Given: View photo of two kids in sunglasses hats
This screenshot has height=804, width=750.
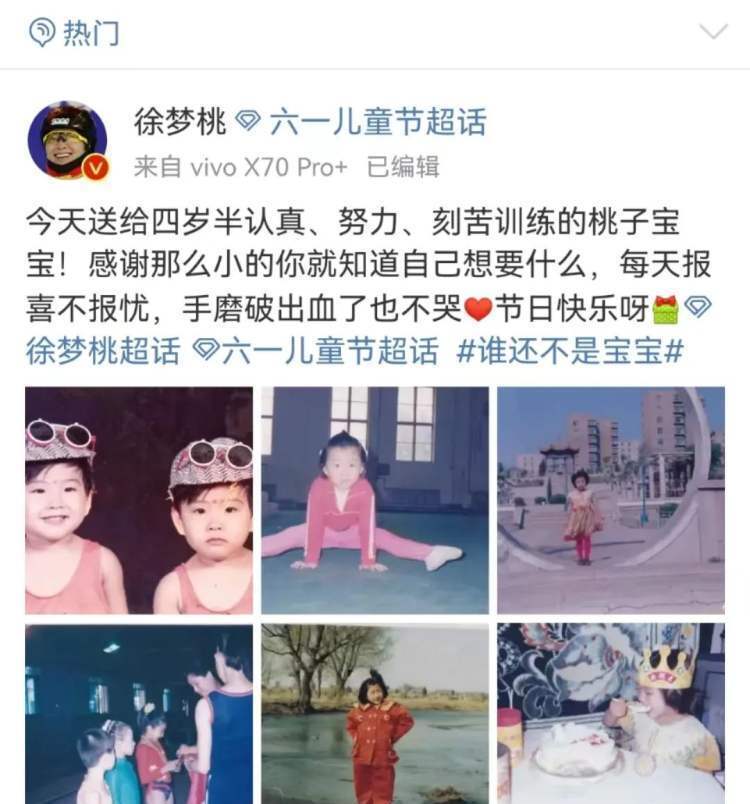Looking at the screenshot, I should pos(139,500).
